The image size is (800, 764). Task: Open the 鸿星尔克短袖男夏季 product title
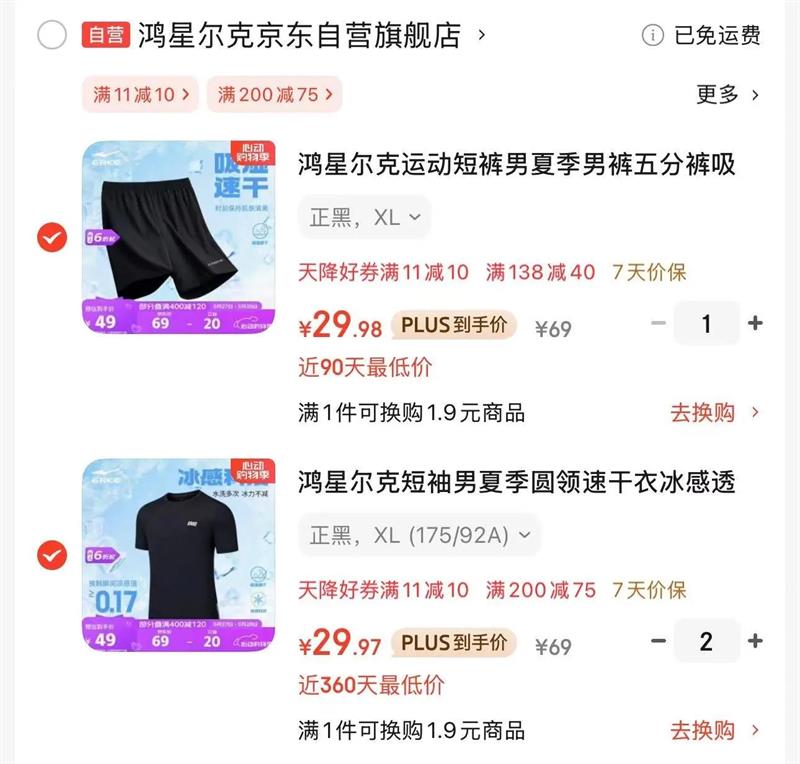click(516, 482)
